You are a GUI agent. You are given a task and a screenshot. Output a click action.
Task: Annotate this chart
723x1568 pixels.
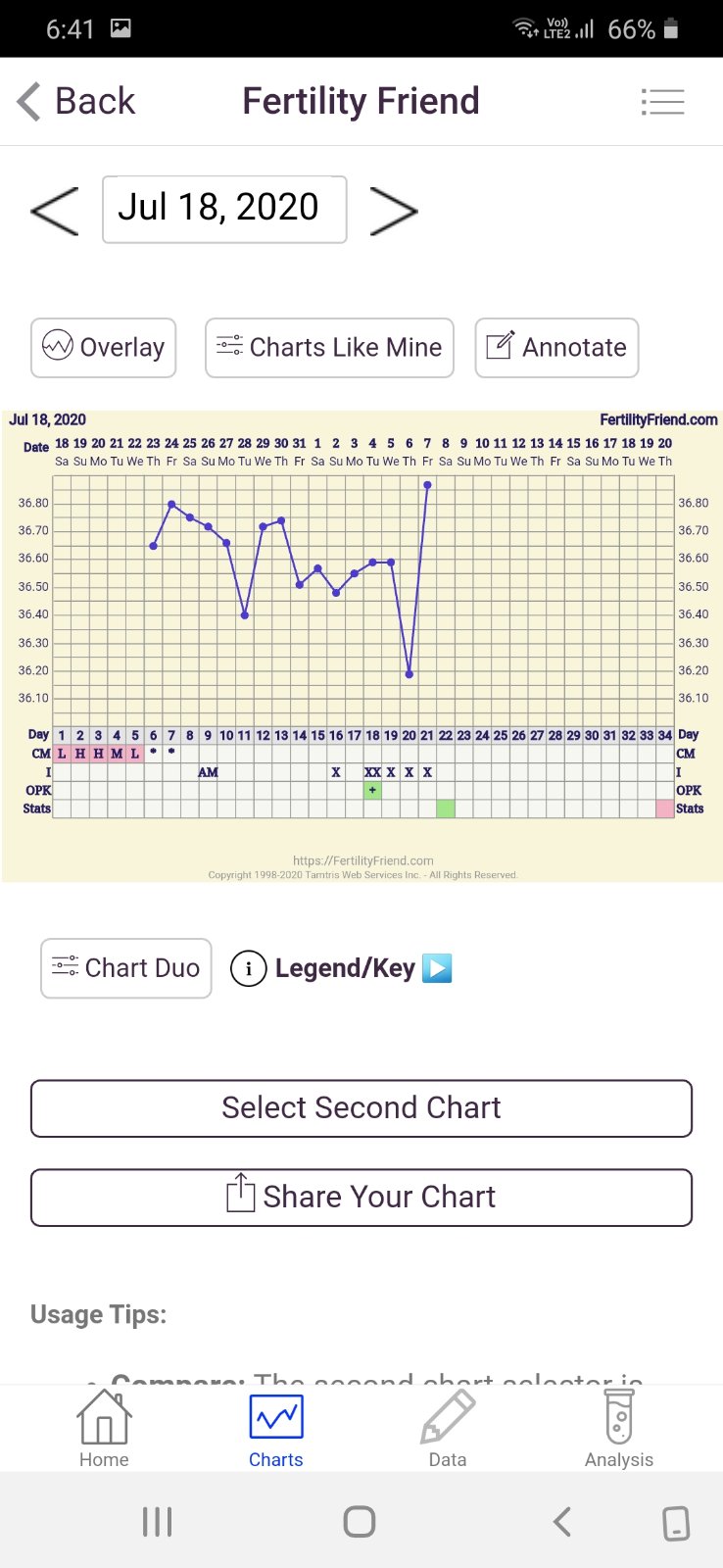(x=556, y=348)
